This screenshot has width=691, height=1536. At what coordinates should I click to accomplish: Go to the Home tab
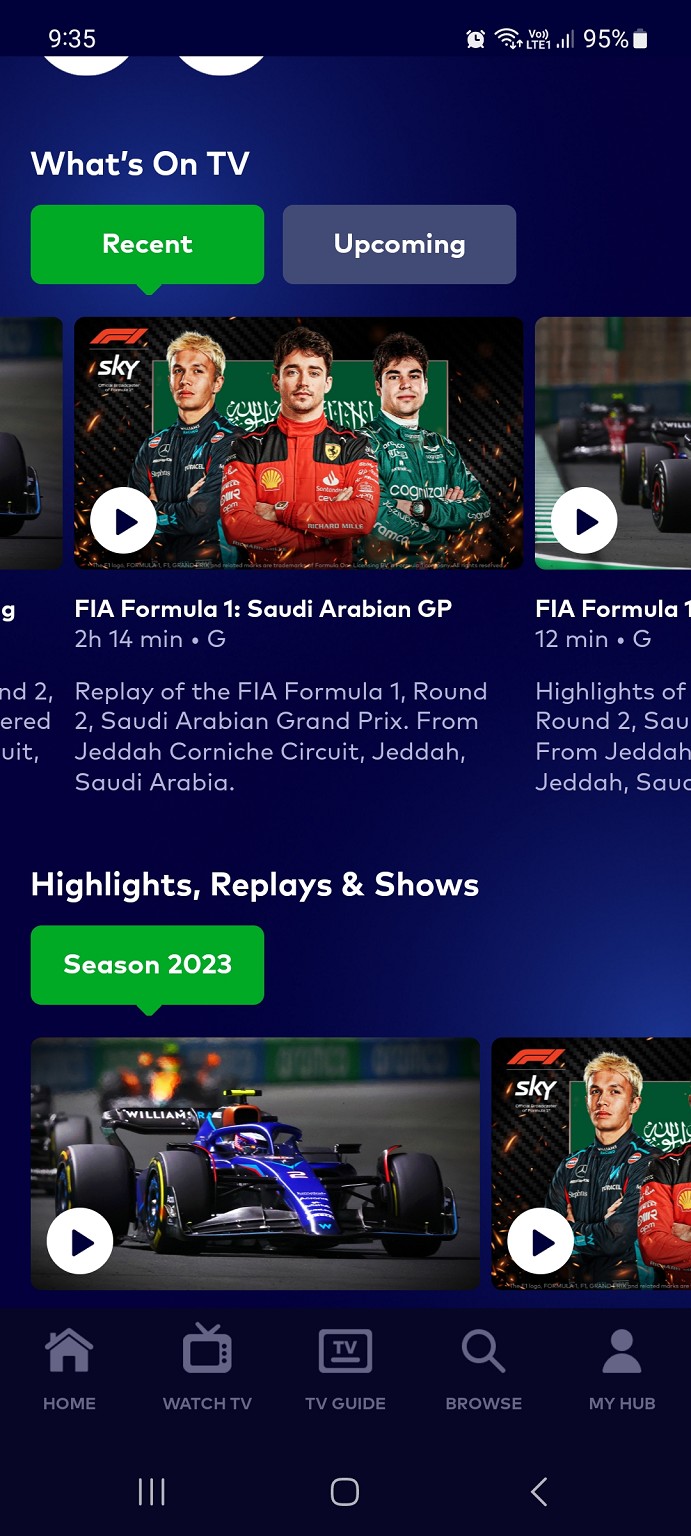(69, 1370)
